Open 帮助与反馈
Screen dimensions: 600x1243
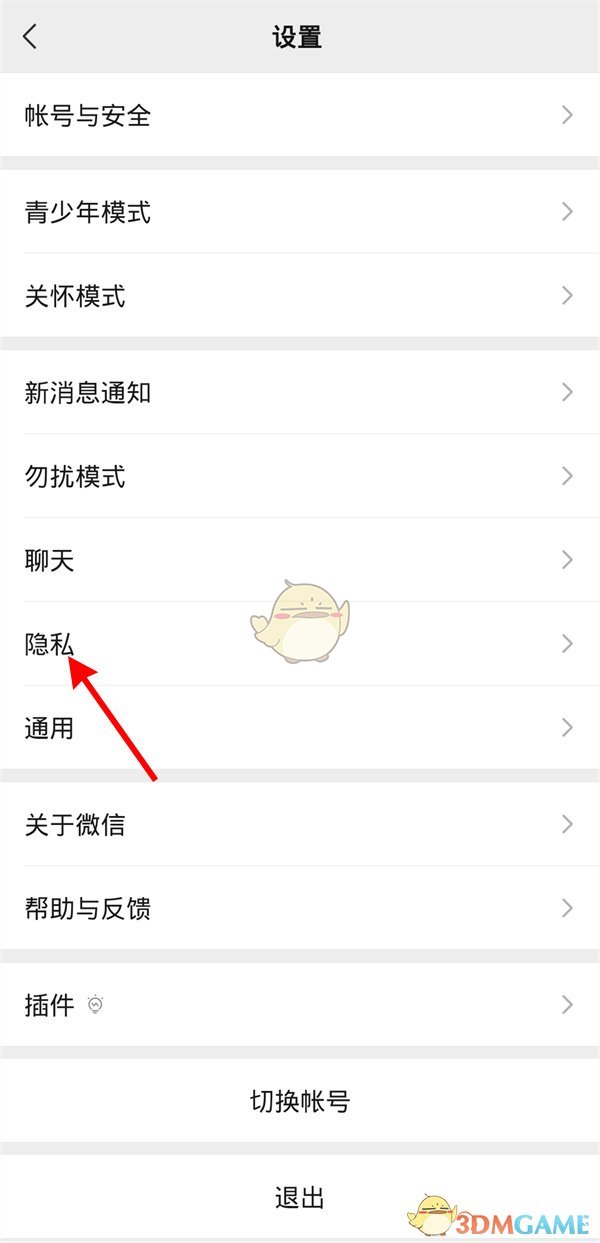click(300, 908)
